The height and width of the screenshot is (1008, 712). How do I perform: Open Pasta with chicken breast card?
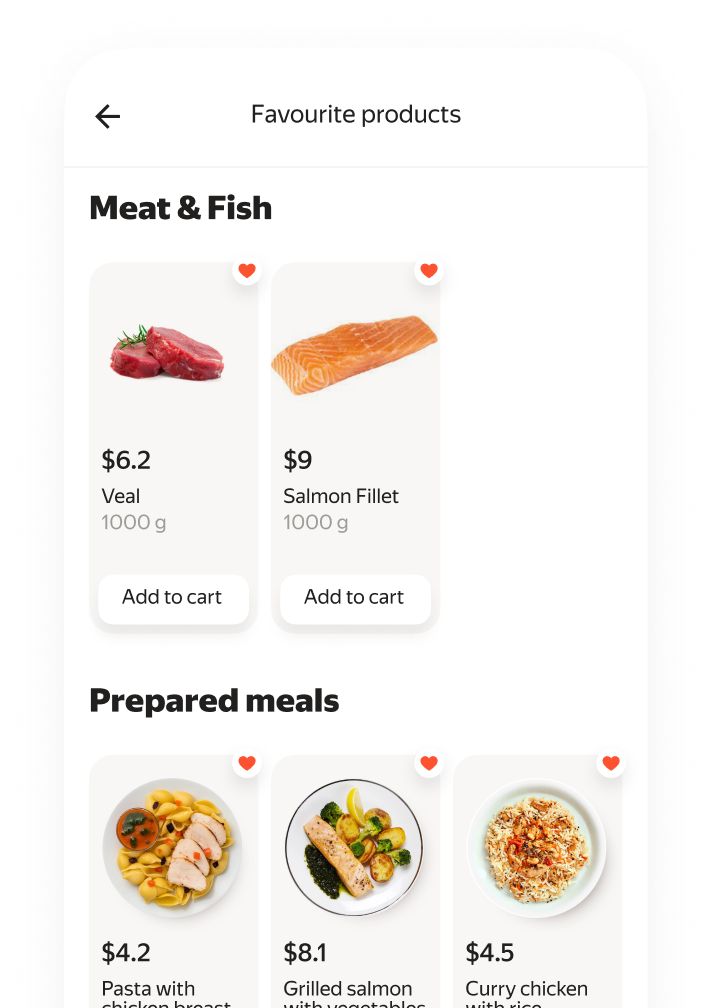coord(173,880)
